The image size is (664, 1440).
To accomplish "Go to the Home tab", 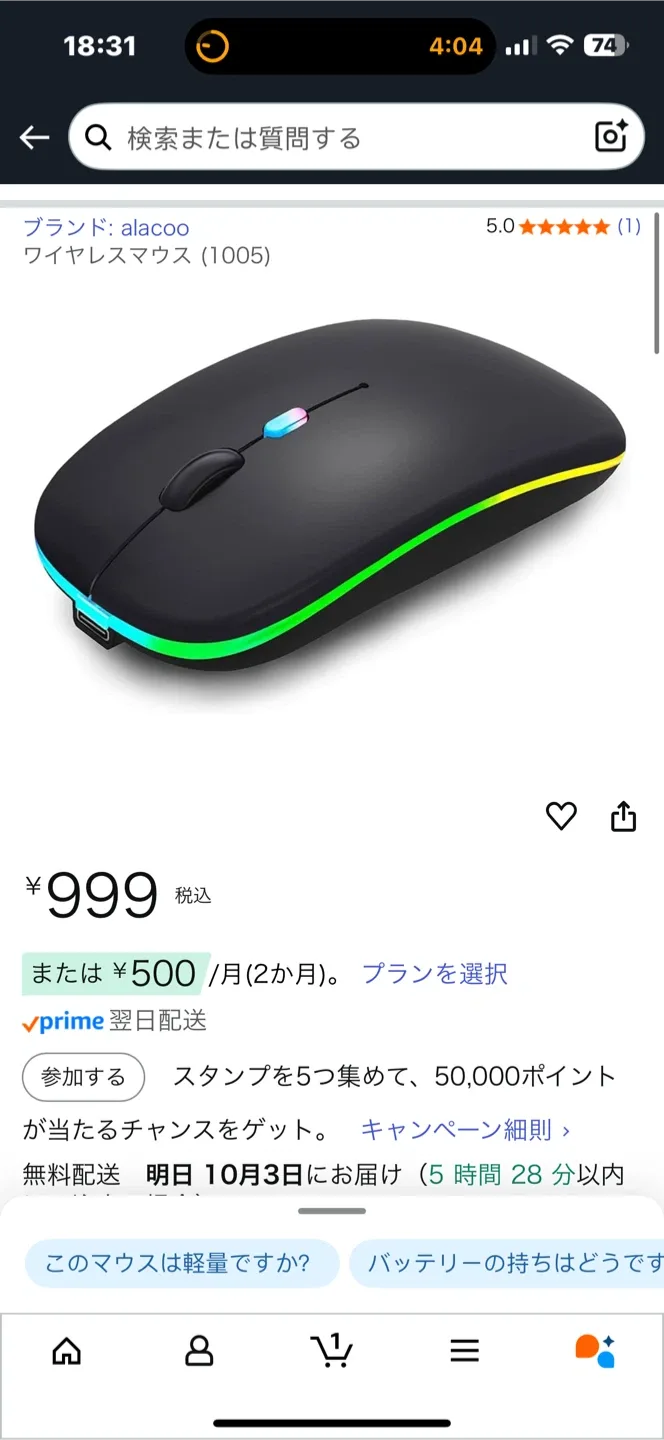I will click(67, 1352).
